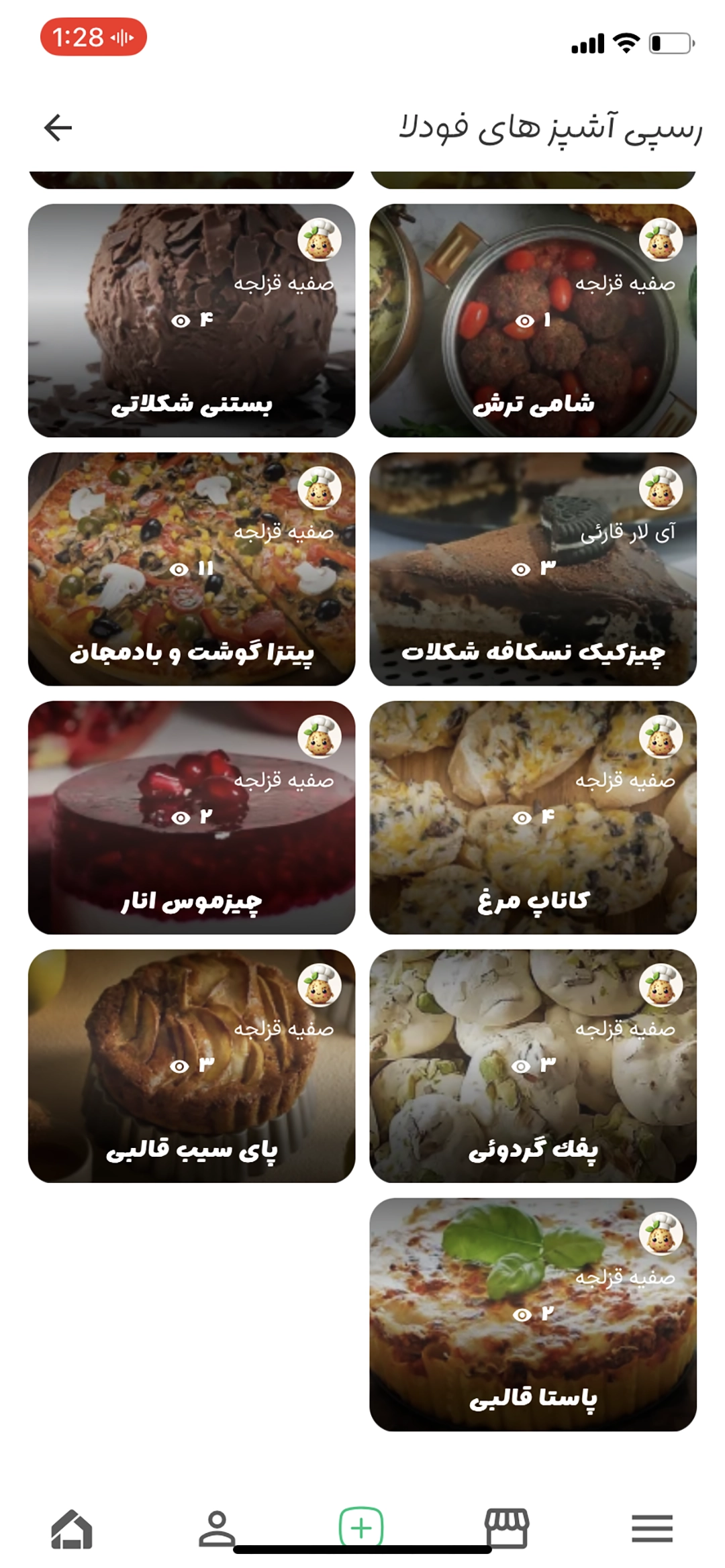Image resolution: width=725 pixels, height=1568 pixels.
Task: Go to the home tab
Action: (x=72, y=1528)
